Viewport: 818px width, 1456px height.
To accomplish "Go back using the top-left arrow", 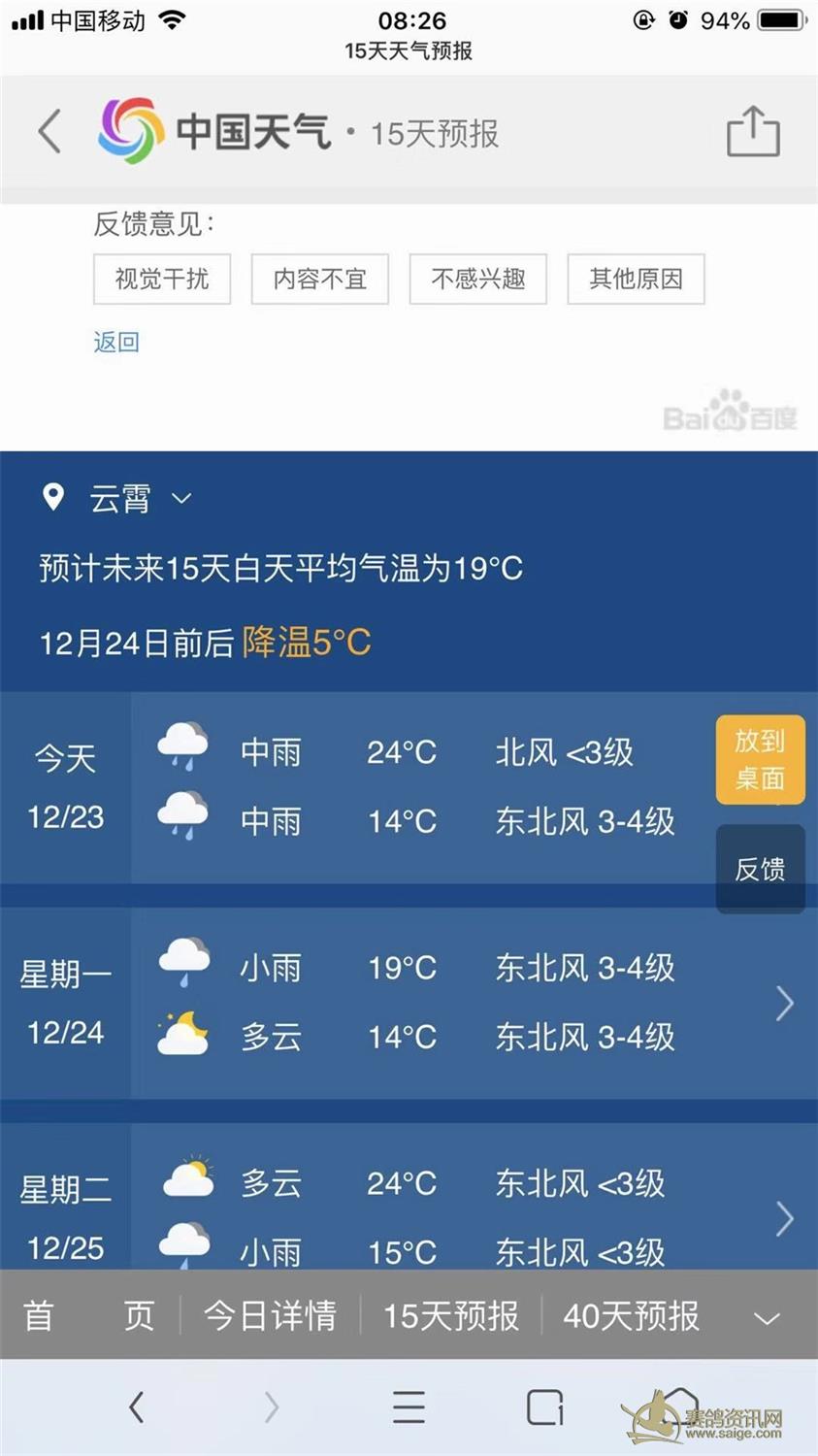I will 50,132.
